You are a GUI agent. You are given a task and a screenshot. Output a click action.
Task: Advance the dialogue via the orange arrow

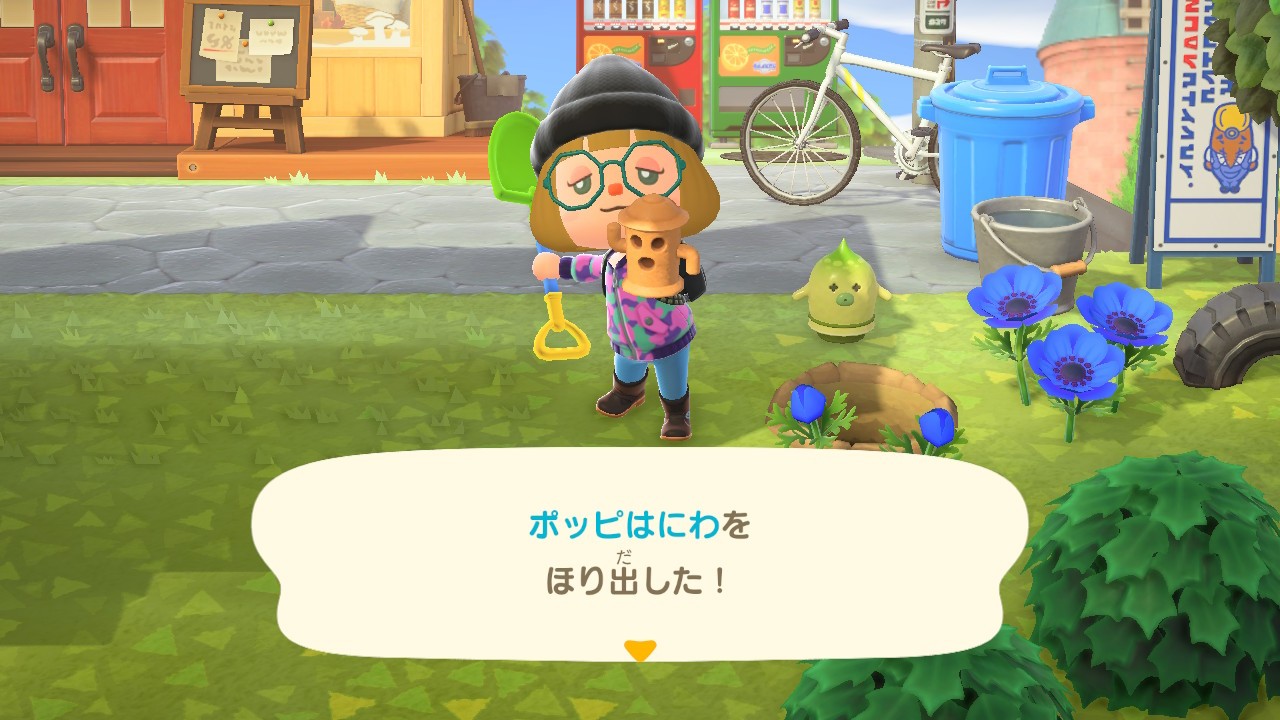pos(639,651)
